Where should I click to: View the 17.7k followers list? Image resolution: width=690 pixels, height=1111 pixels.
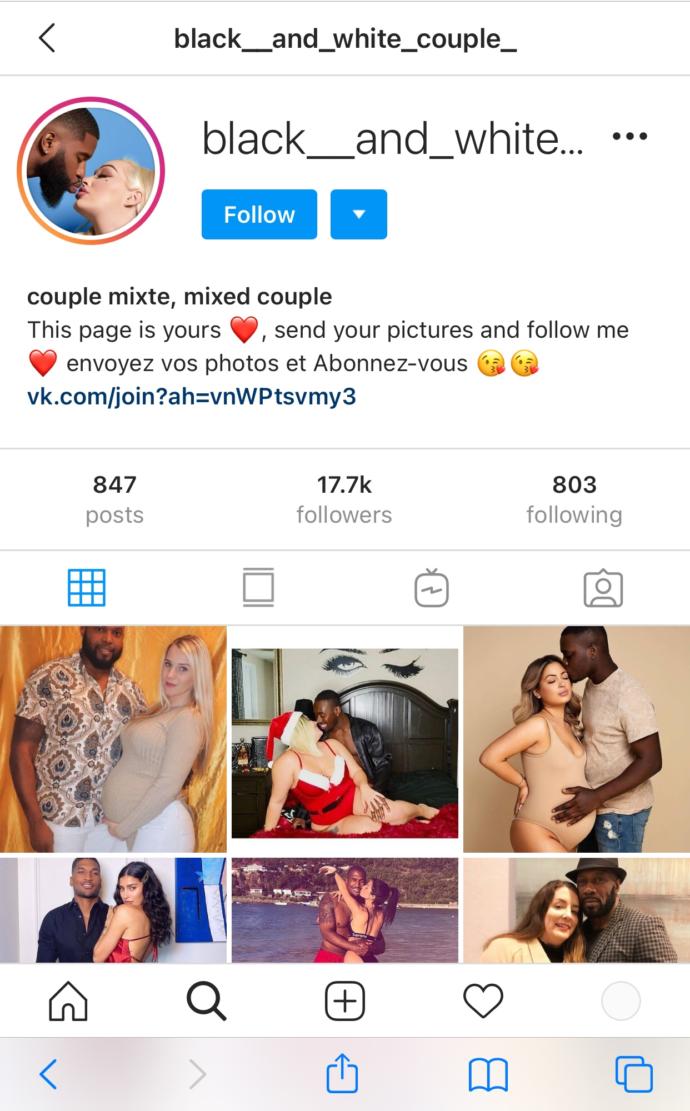point(344,500)
